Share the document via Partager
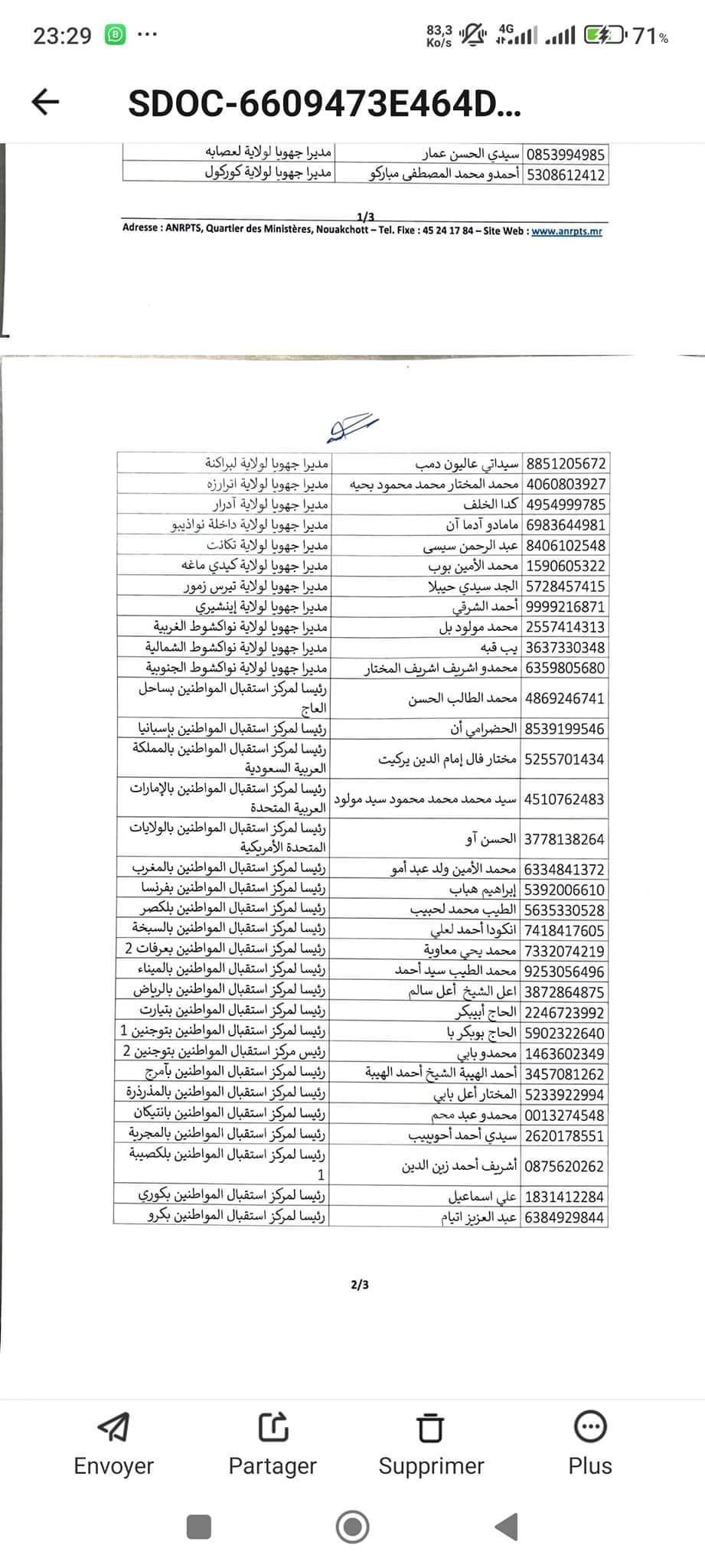Screen dimensions: 705x1568 pyautogui.click(x=273, y=1444)
